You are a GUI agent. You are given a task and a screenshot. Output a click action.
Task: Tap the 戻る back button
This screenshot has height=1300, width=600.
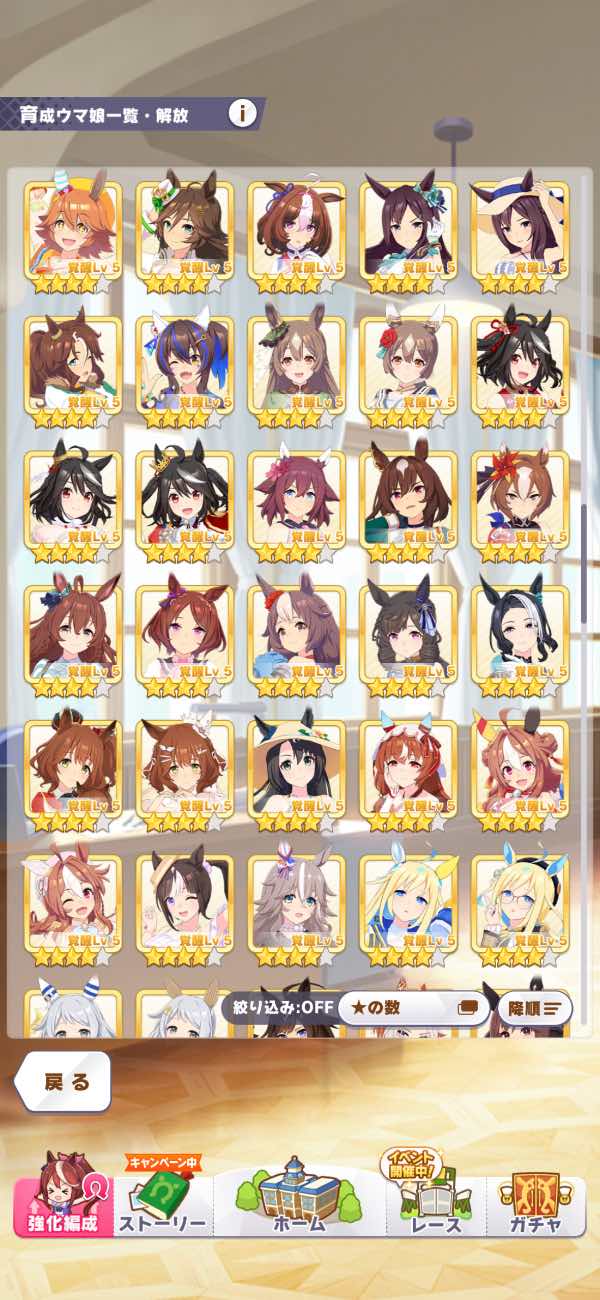pyautogui.click(x=66, y=1081)
